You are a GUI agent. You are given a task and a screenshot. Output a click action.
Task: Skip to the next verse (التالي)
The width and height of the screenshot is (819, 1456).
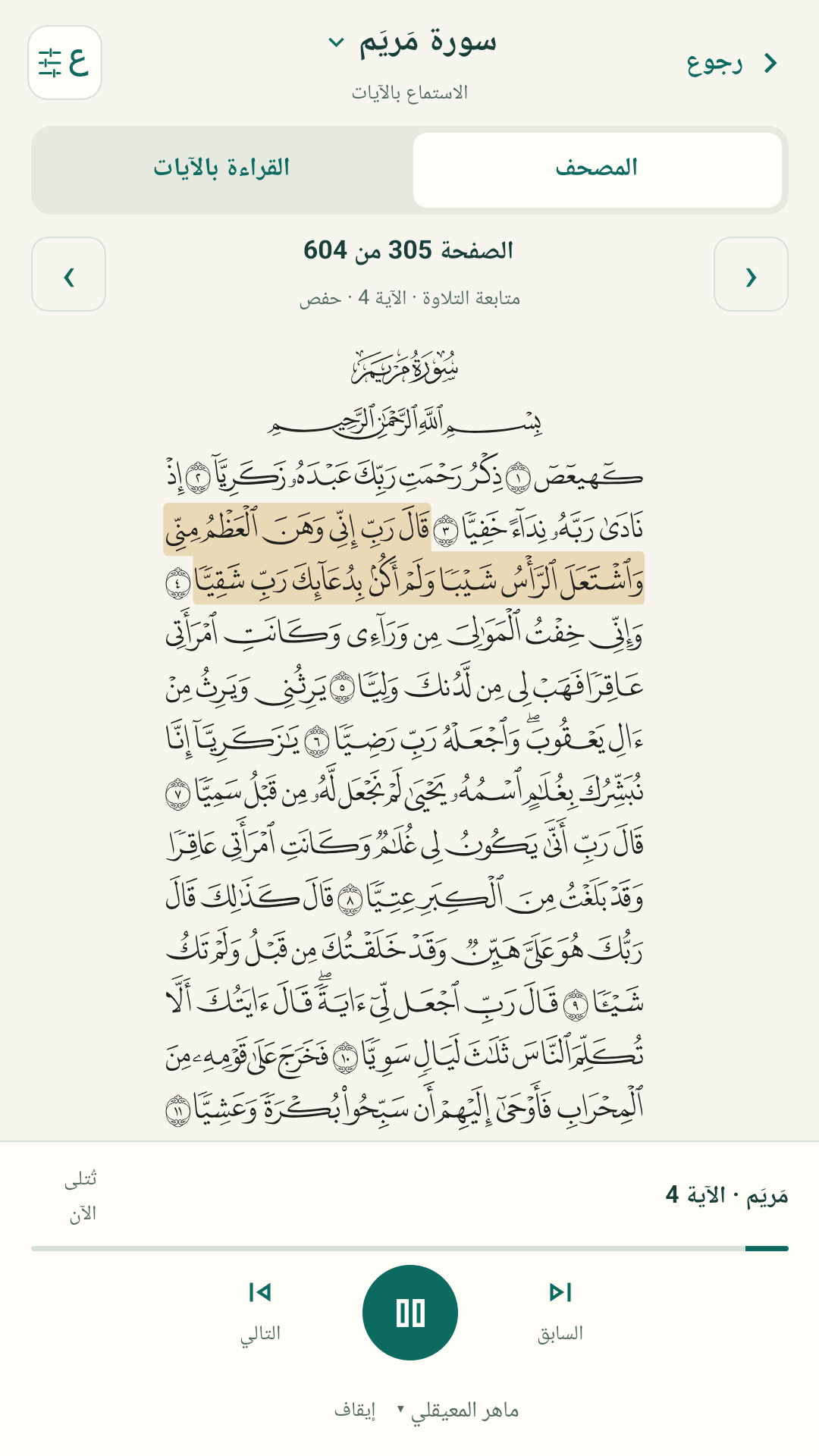point(260,1311)
